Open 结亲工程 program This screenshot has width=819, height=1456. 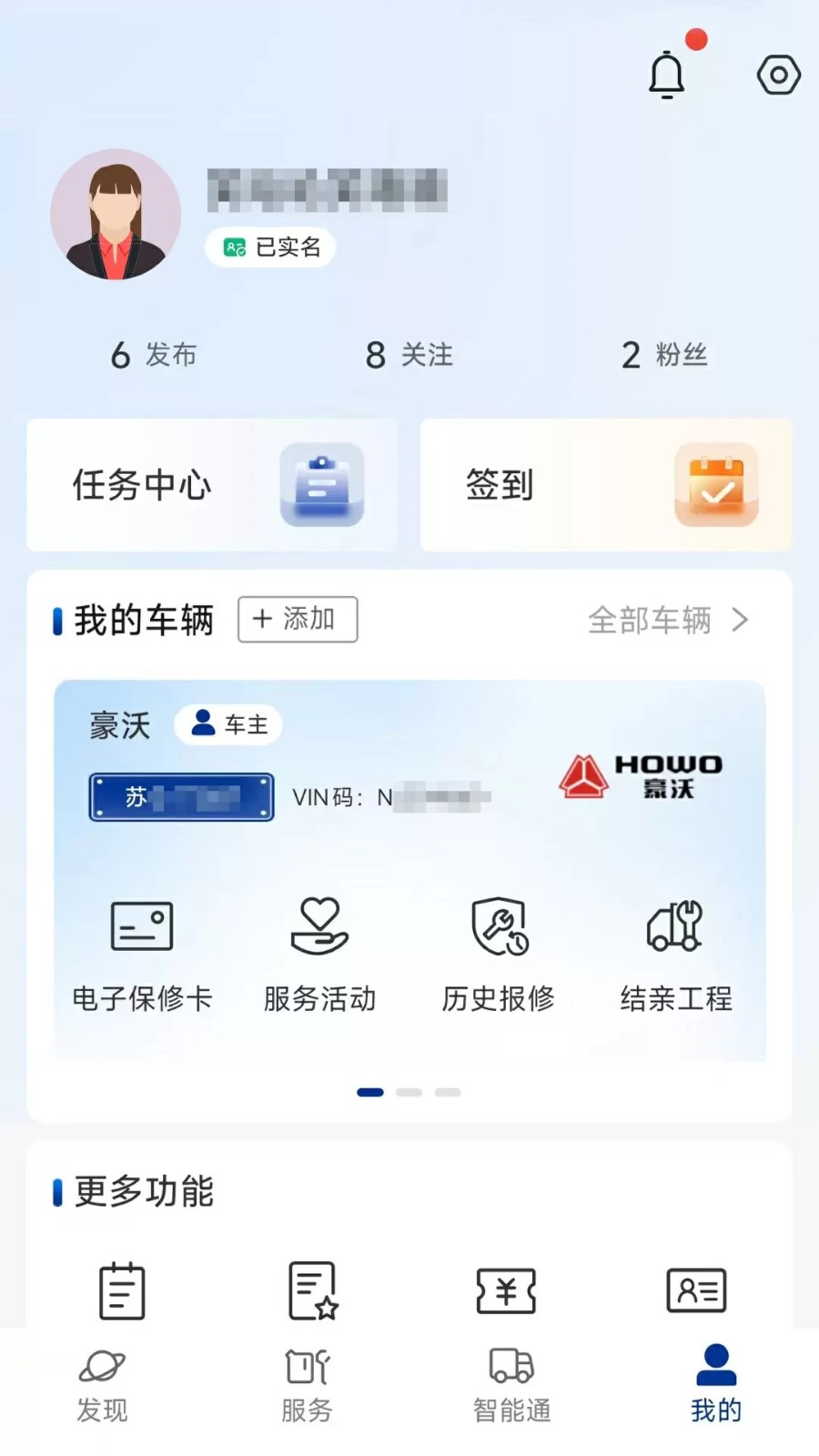pos(675,955)
